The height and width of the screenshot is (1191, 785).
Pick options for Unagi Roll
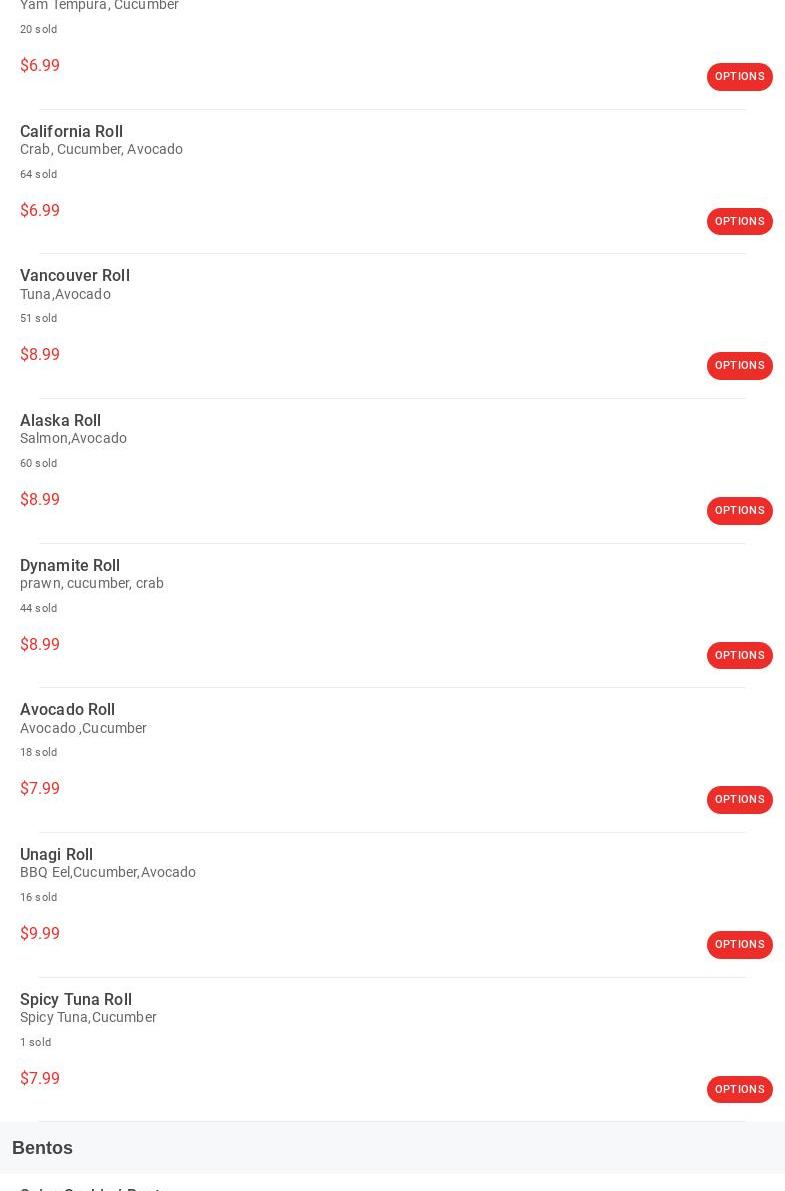click(739, 945)
